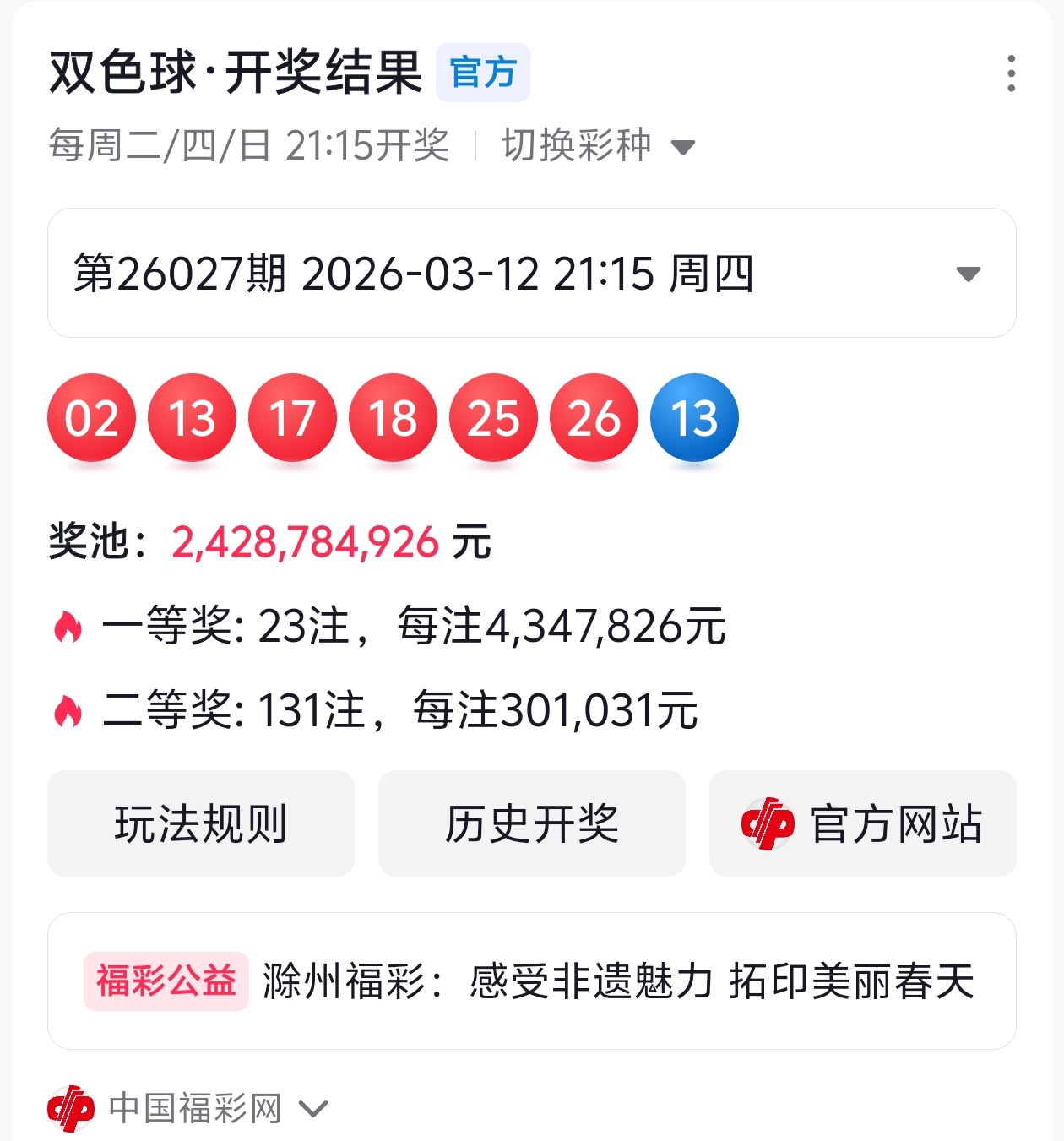This screenshot has width=1064, height=1141.
Task: Click the blue ball 13
Action: click(694, 417)
